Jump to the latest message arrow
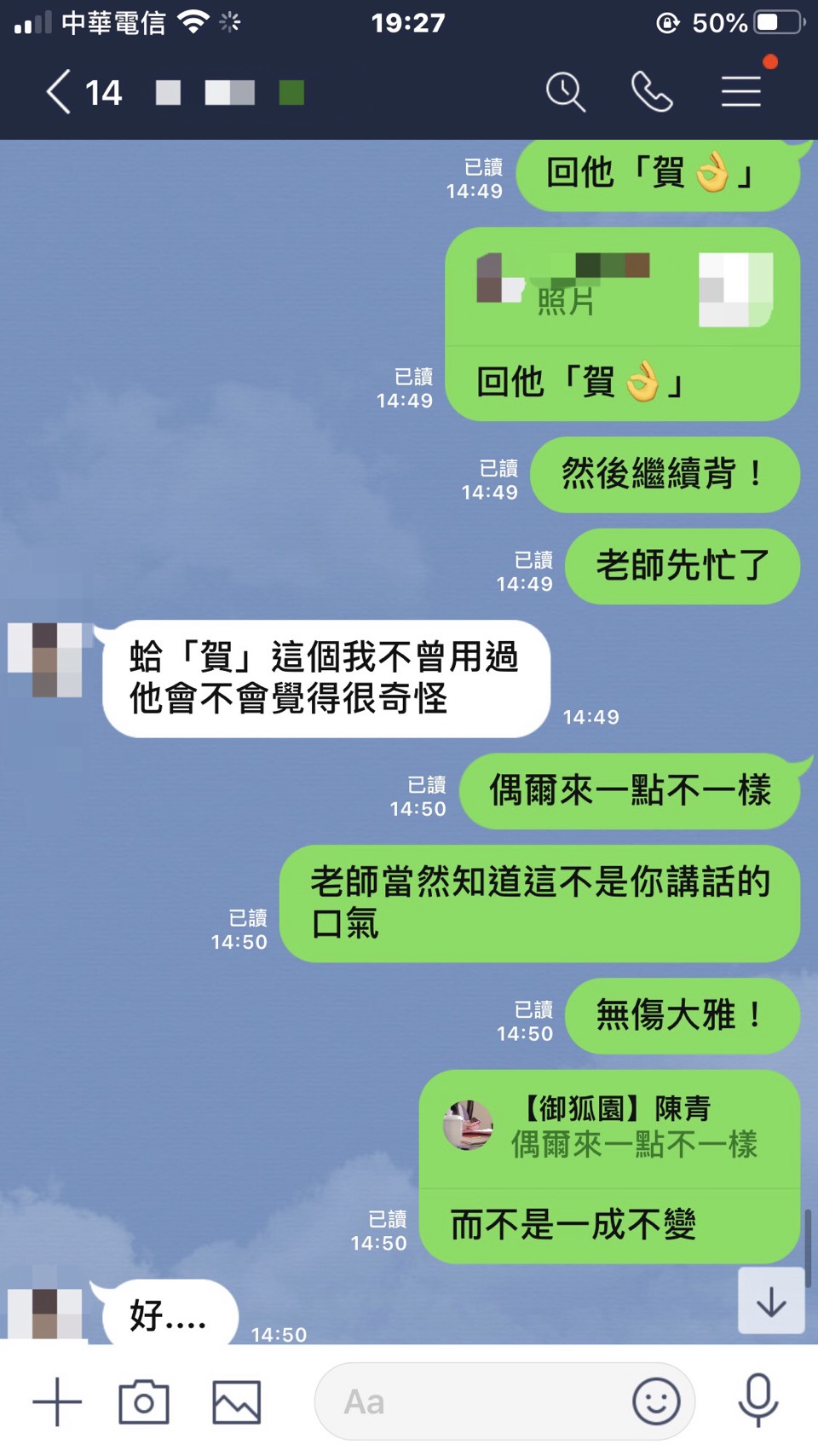This screenshot has height=1456, width=818. click(x=771, y=1302)
